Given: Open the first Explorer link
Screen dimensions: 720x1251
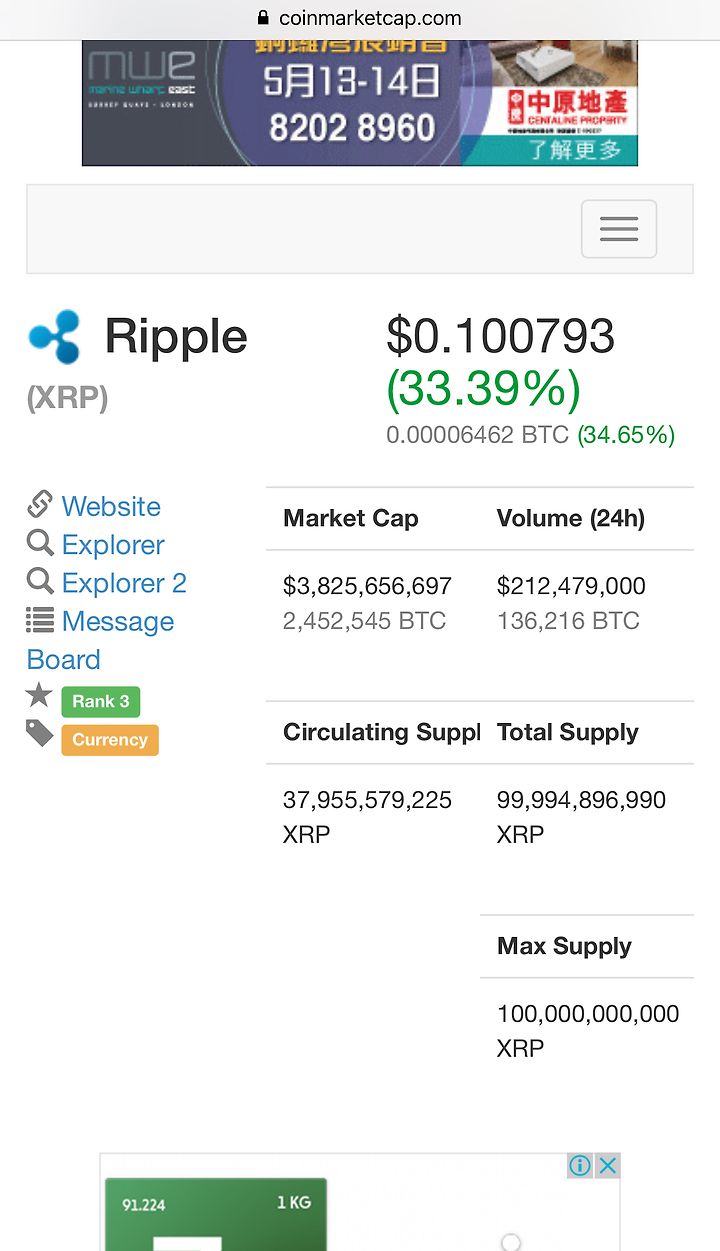Looking at the screenshot, I should pyautogui.click(x=113, y=545).
